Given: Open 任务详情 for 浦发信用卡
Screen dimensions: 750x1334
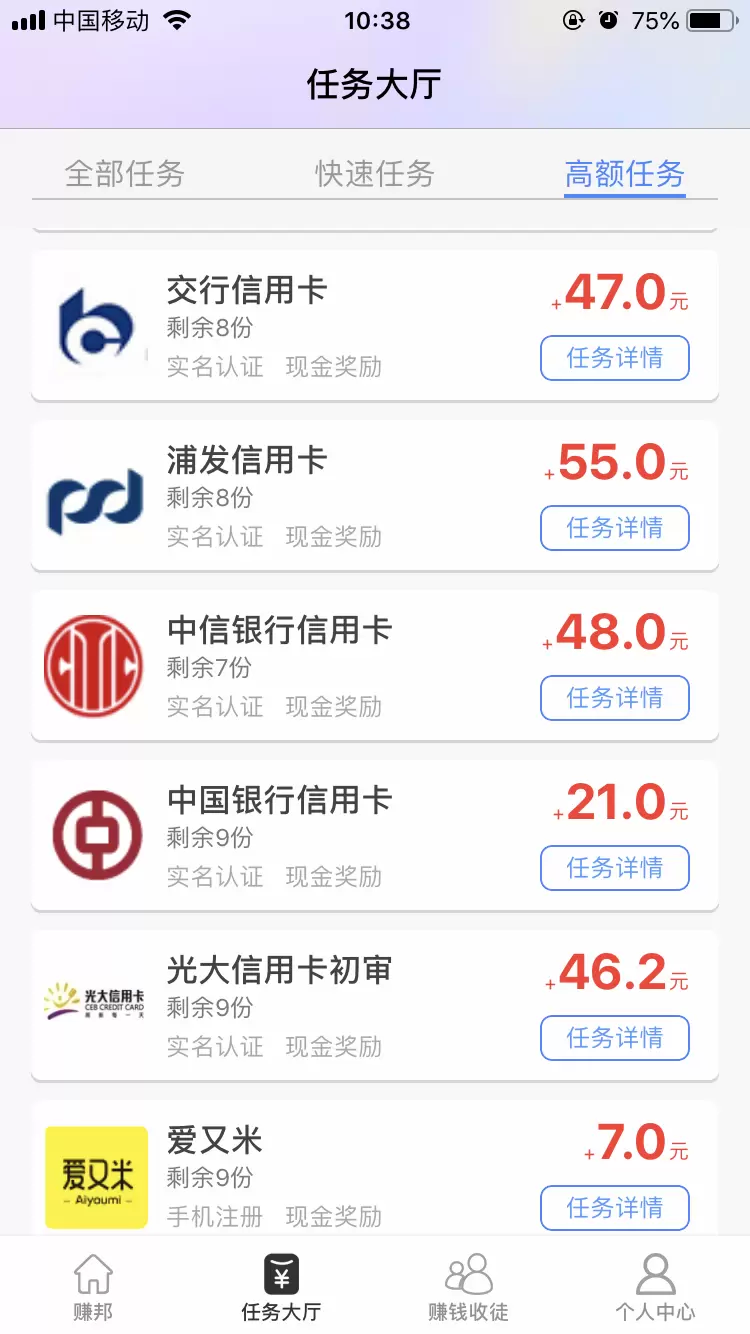Looking at the screenshot, I should pos(614,528).
